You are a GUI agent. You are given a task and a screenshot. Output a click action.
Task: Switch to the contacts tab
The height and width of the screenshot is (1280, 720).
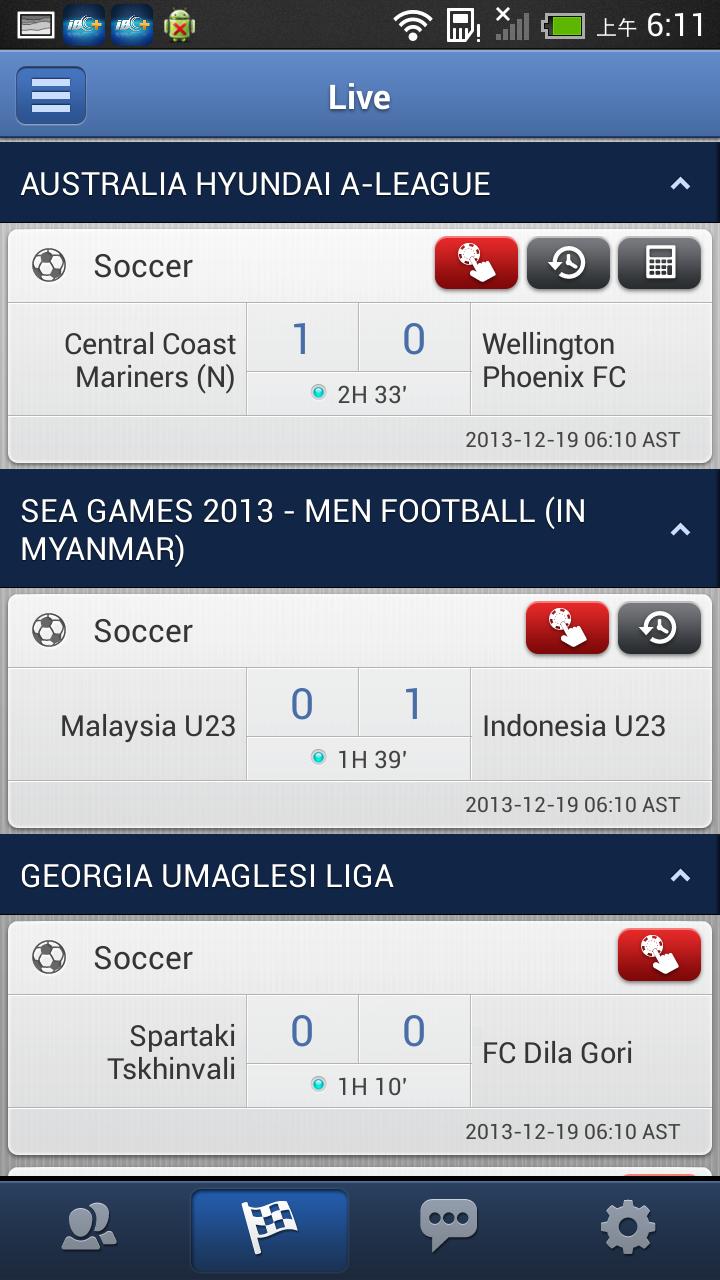(x=90, y=1227)
